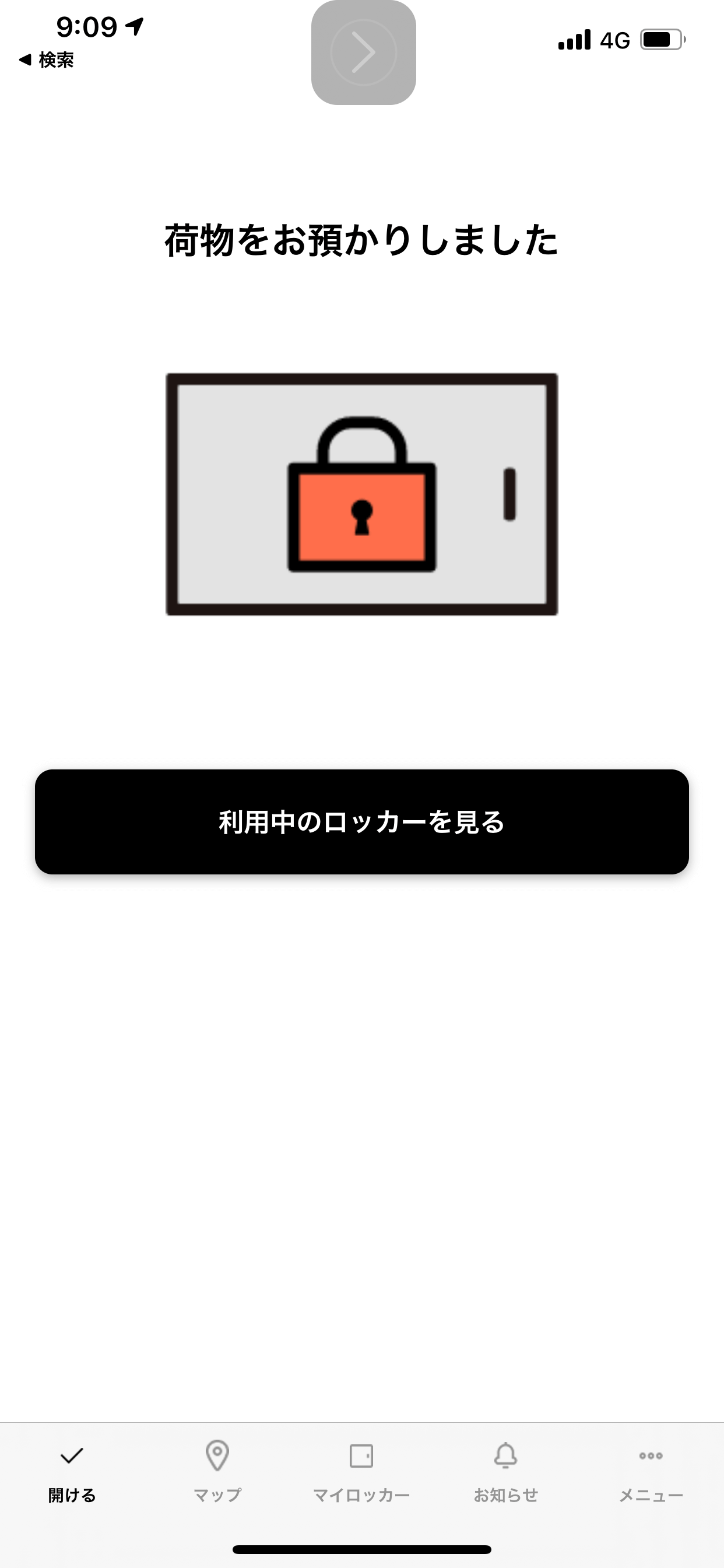Viewport: 724px width, 1568px height.
Task: Open the お知らせ notifications tab
Action: 506,1473
